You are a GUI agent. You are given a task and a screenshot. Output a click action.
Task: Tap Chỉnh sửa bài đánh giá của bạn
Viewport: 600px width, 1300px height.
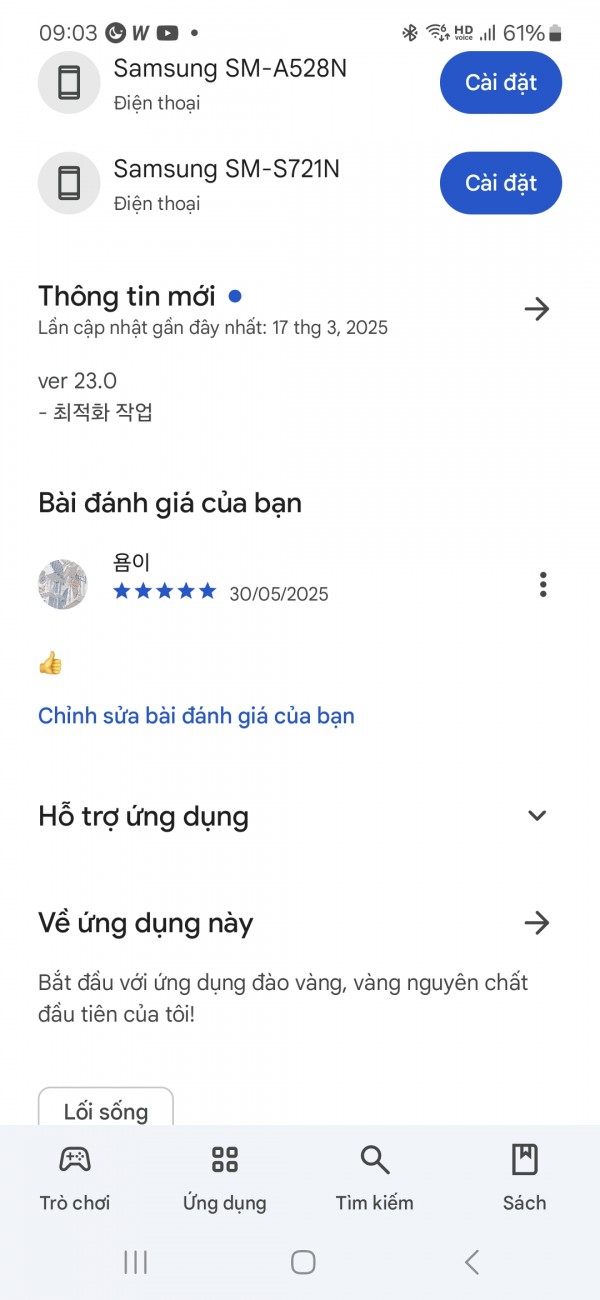196,716
